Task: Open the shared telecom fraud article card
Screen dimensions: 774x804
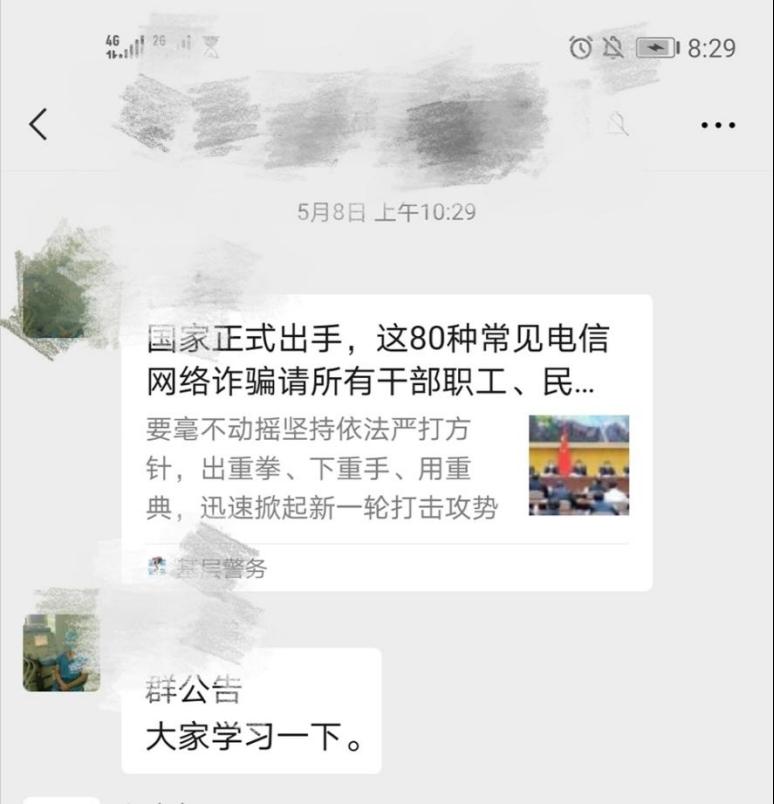Action: point(387,442)
